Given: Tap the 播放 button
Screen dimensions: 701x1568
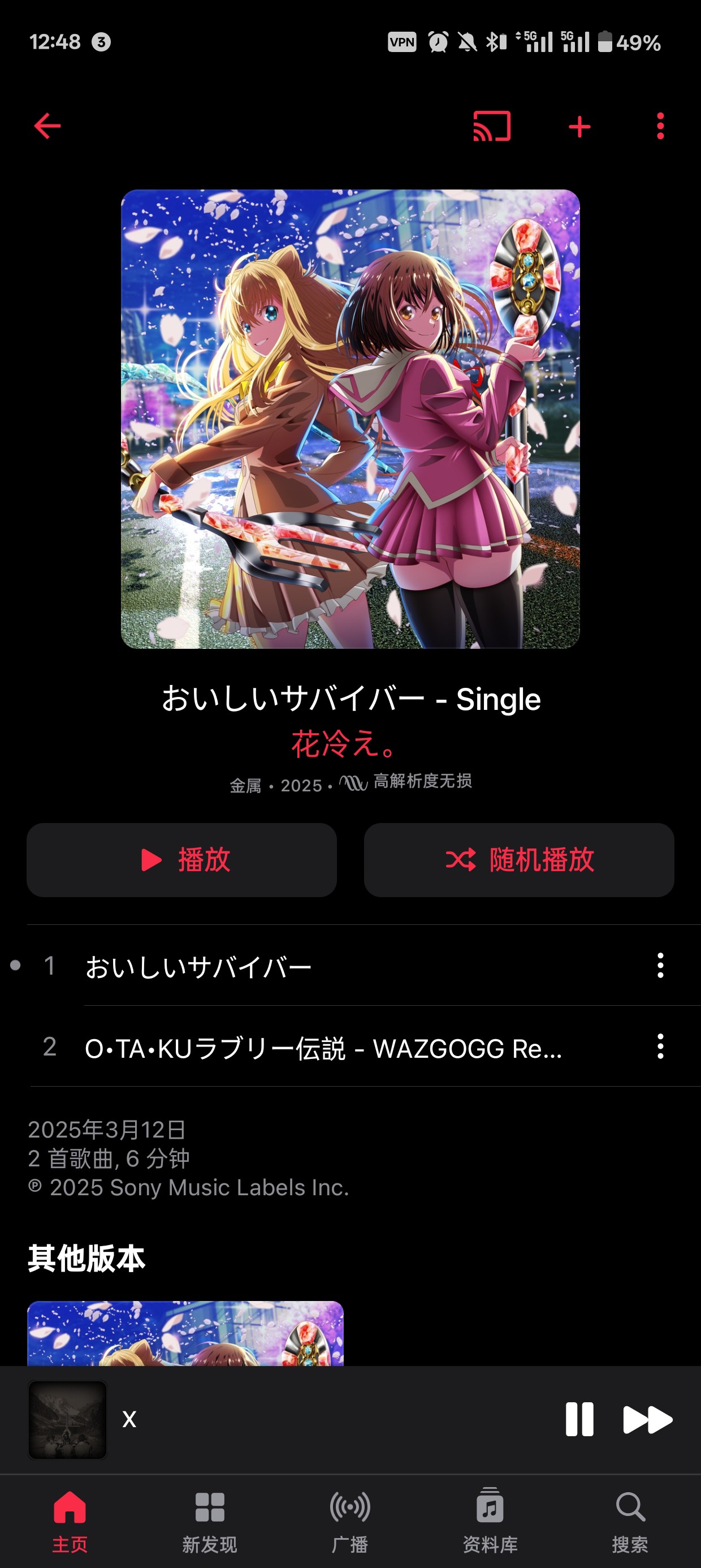Looking at the screenshot, I should [181, 859].
